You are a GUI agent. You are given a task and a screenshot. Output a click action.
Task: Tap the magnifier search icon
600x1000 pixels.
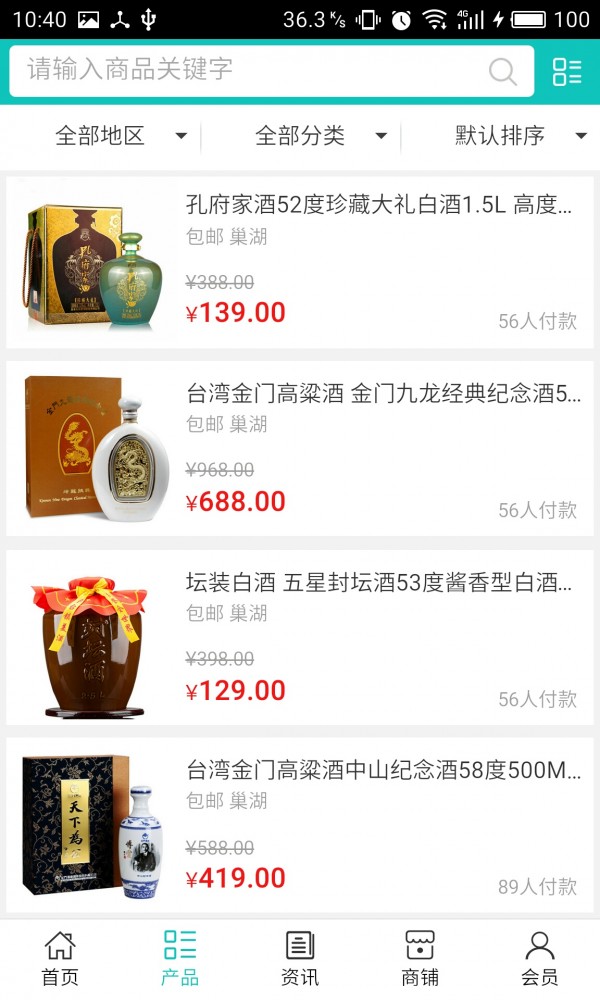(502, 71)
